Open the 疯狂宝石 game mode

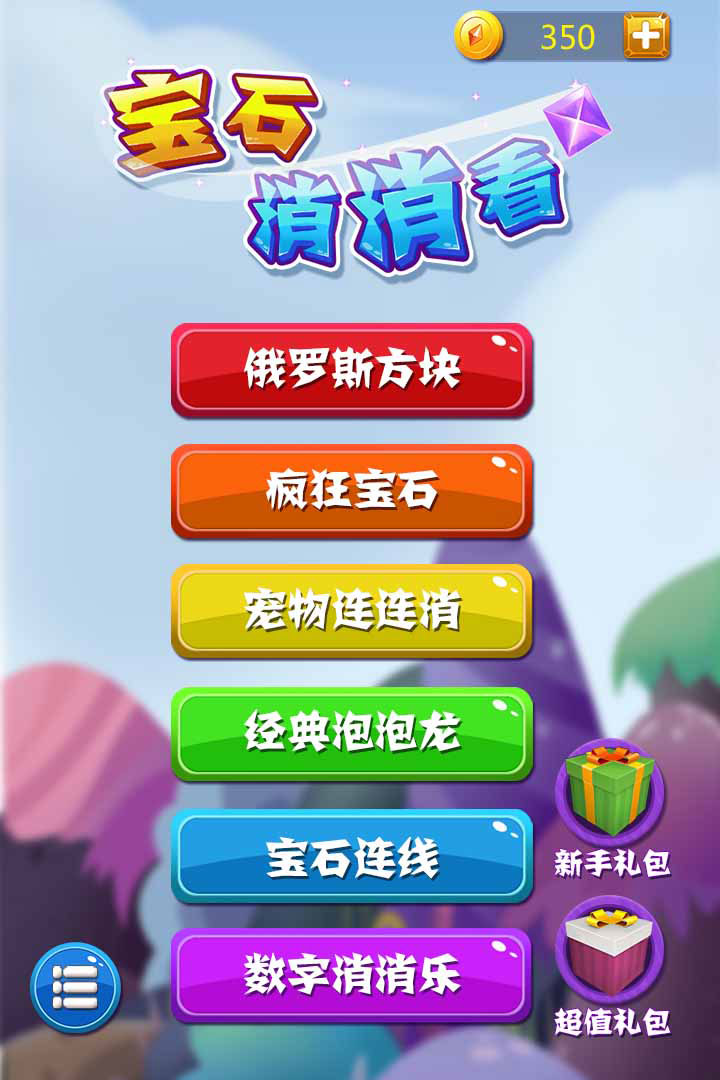point(351,491)
